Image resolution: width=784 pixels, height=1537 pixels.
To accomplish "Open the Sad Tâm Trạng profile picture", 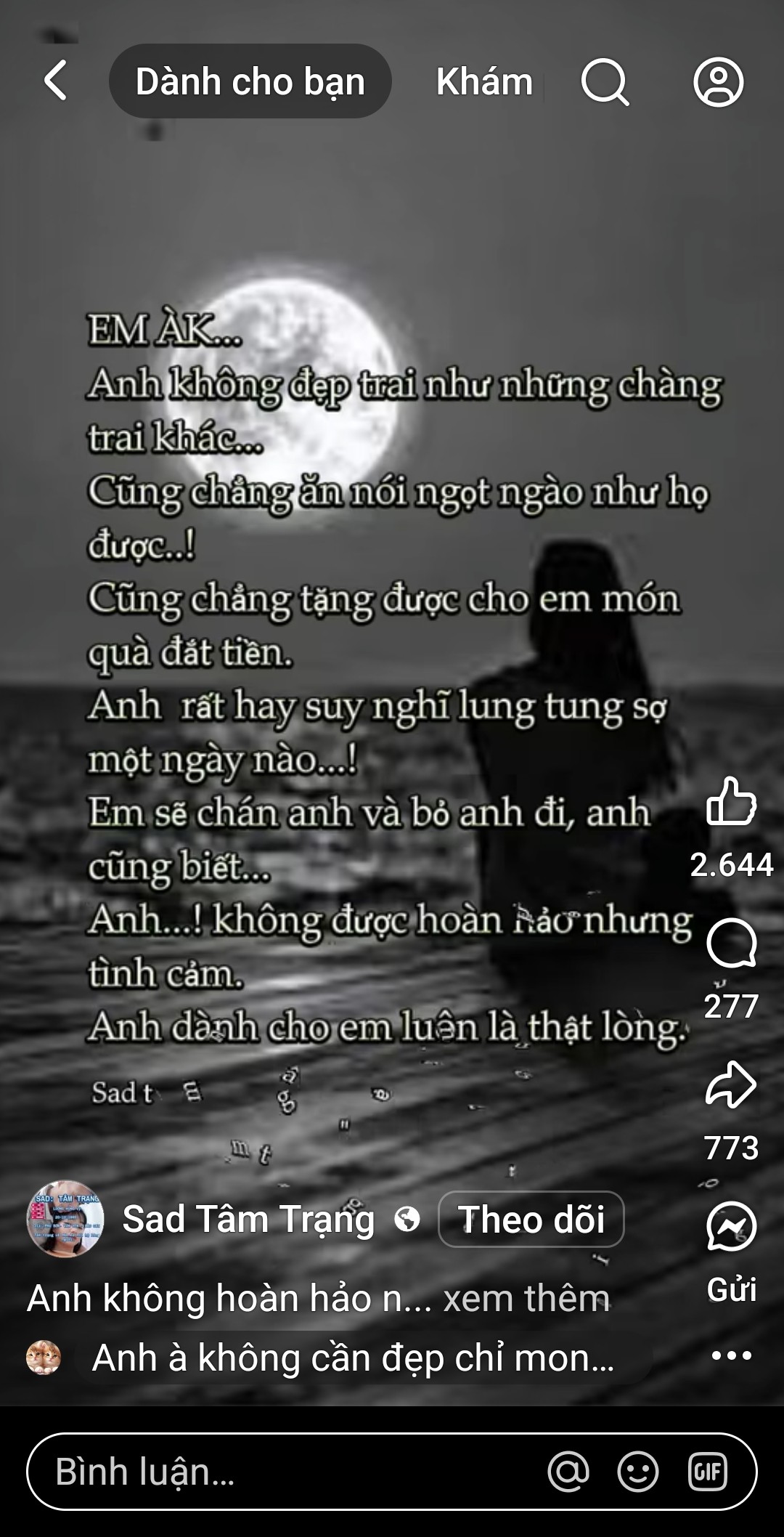I will pyautogui.click(x=65, y=1218).
